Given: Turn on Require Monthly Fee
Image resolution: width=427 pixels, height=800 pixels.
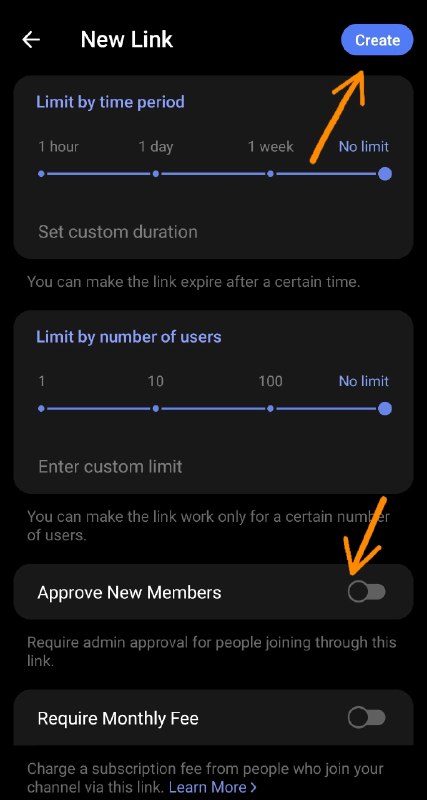Looking at the screenshot, I should (367, 718).
